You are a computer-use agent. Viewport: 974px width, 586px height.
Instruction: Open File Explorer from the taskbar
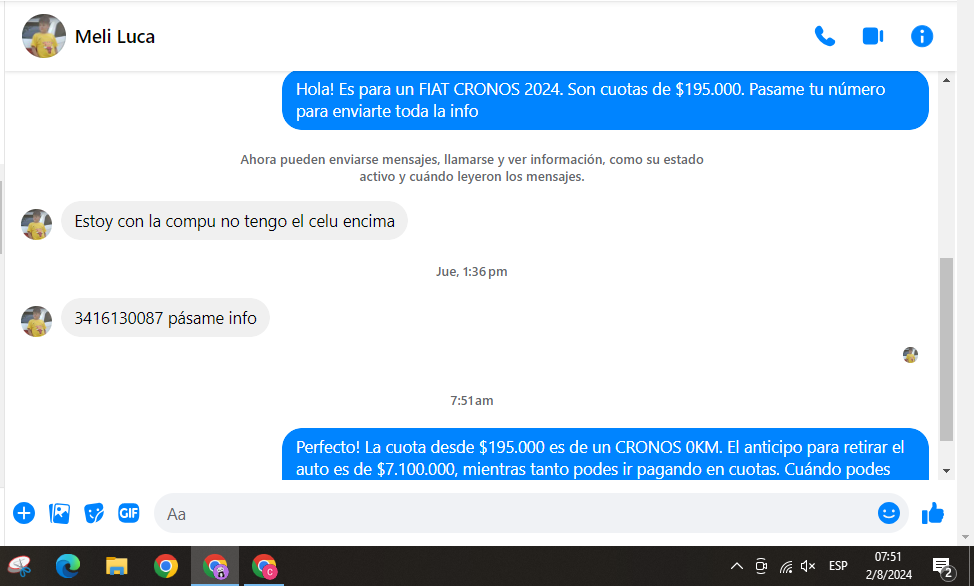[x=117, y=566]
